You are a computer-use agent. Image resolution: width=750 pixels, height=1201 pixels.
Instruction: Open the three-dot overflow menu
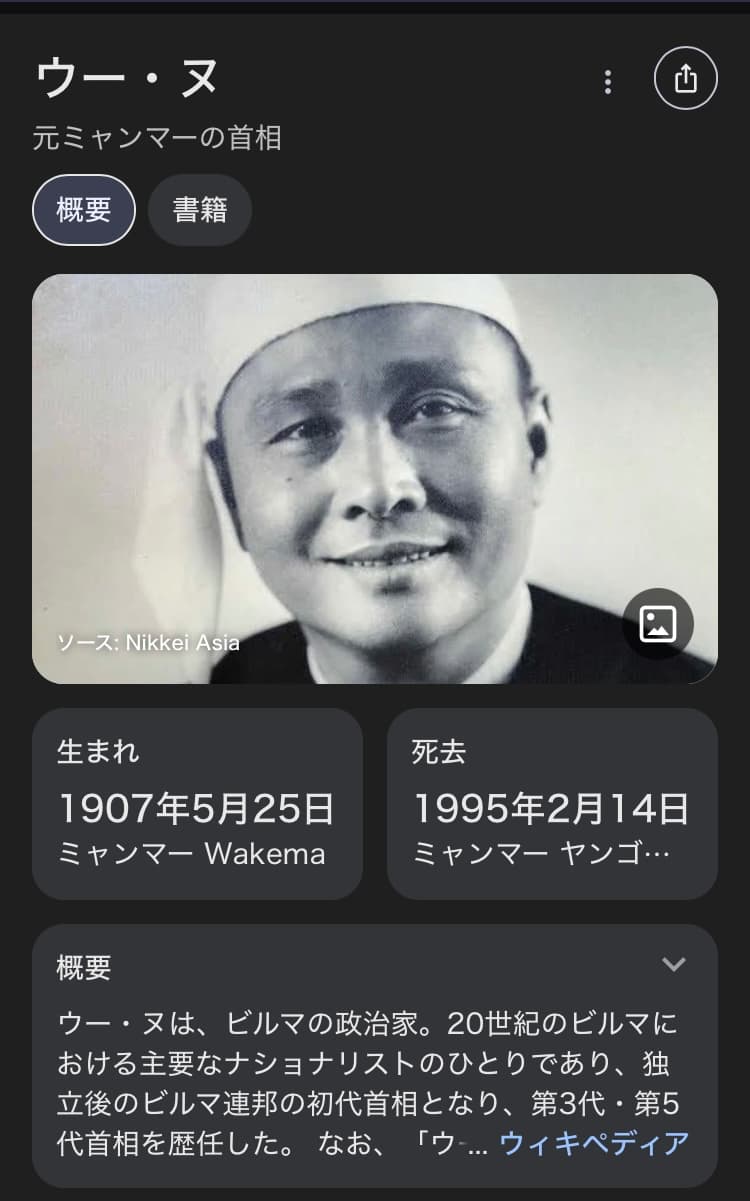(607, 82)
